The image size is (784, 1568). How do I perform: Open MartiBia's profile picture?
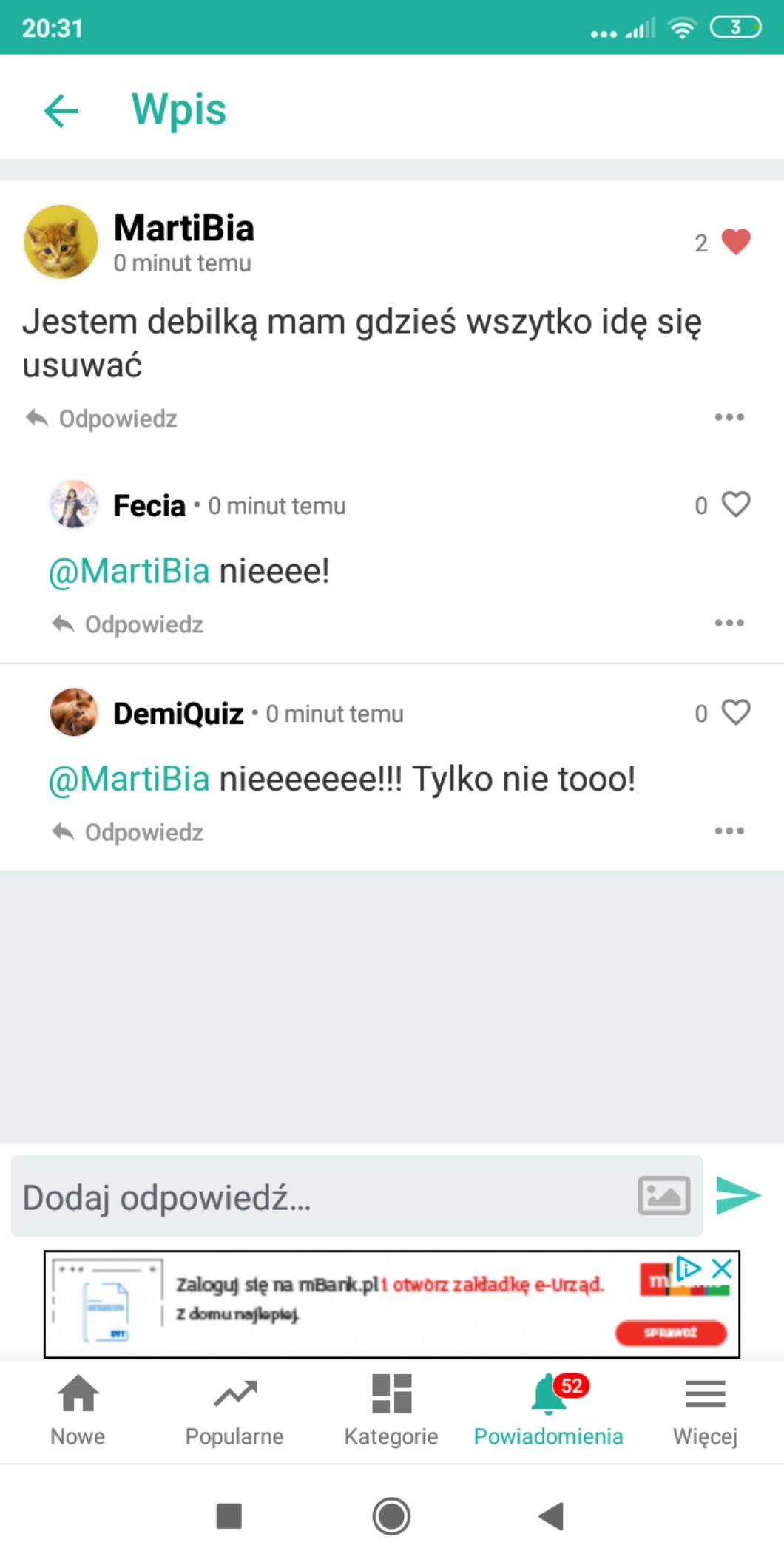[61, 242]
